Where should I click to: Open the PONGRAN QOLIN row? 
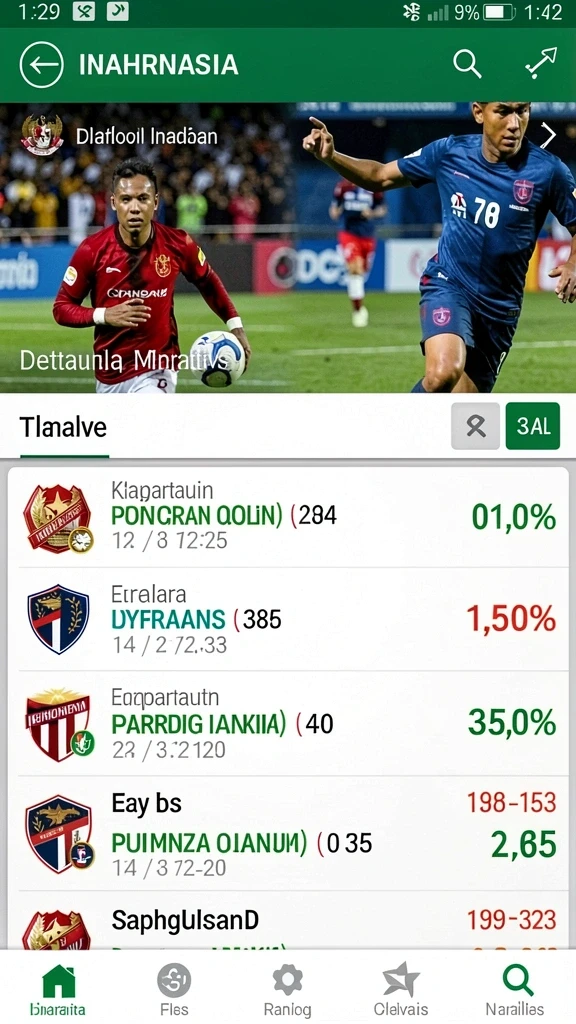(288, 517)
